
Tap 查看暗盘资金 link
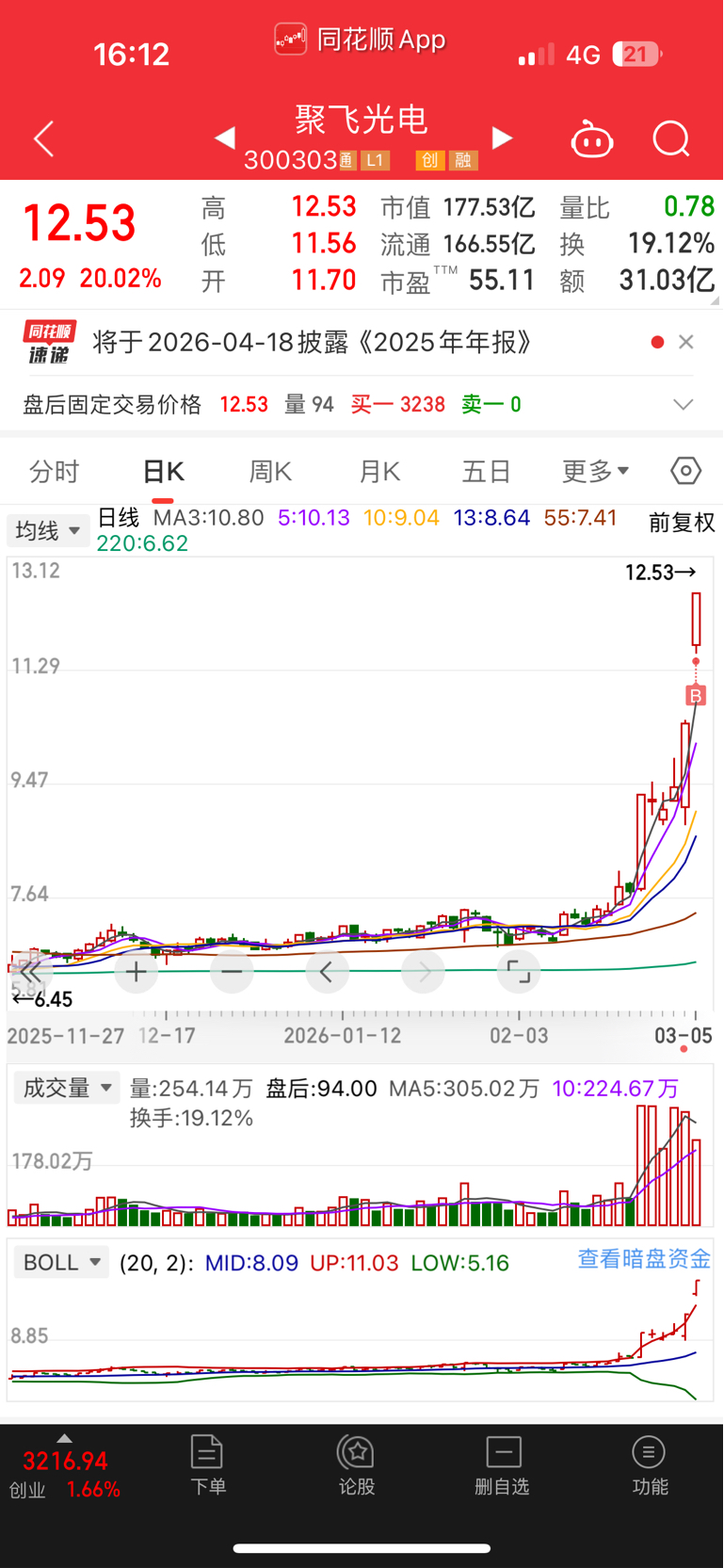[x=644, y=1259]
